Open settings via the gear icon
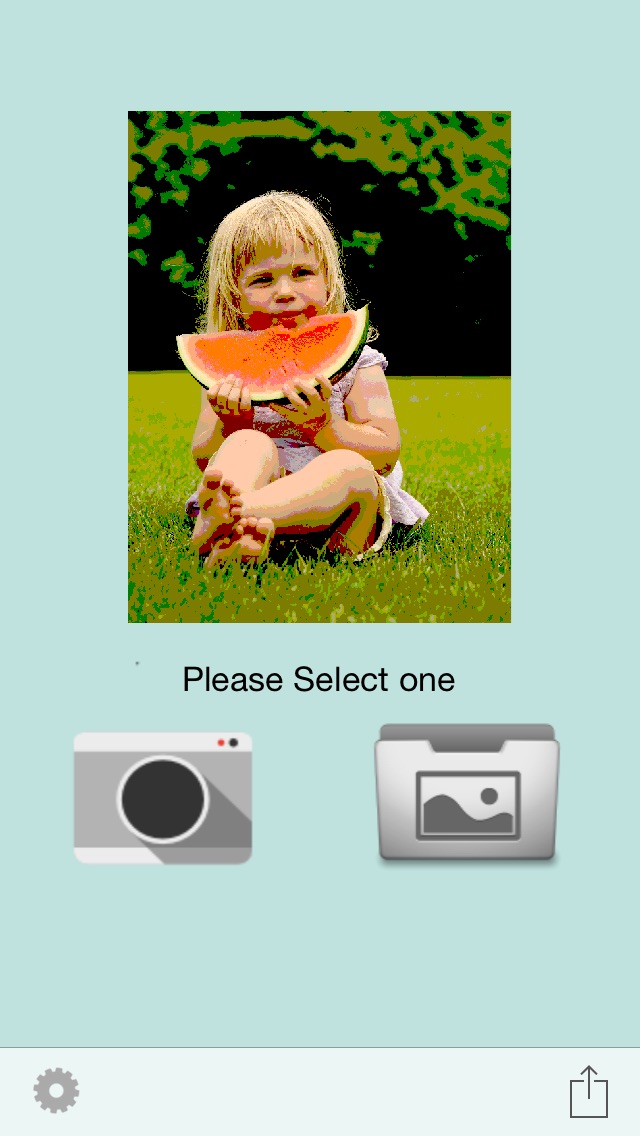Viewport: 640px width, 1136px height. [56, 1091]
